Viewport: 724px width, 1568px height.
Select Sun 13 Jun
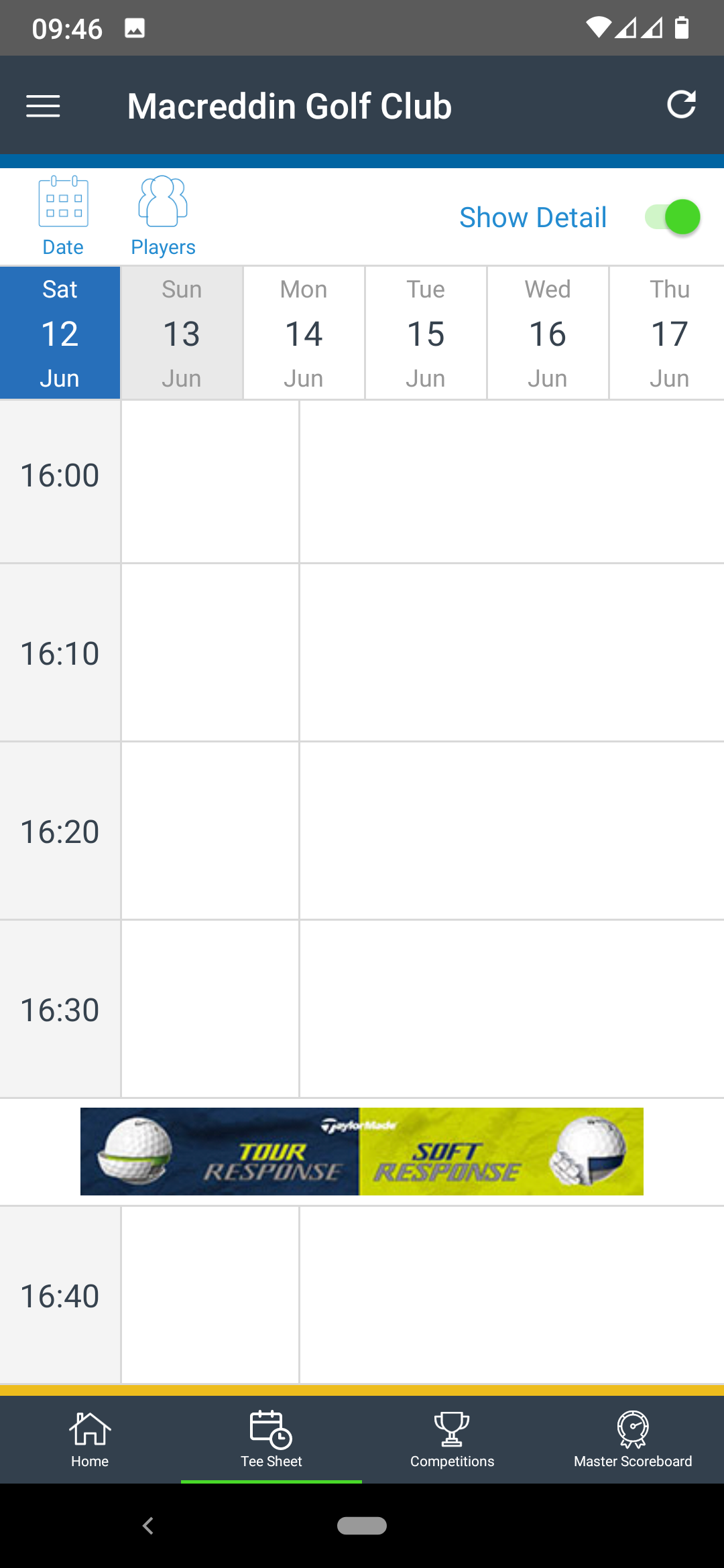[x=182, y=333]
